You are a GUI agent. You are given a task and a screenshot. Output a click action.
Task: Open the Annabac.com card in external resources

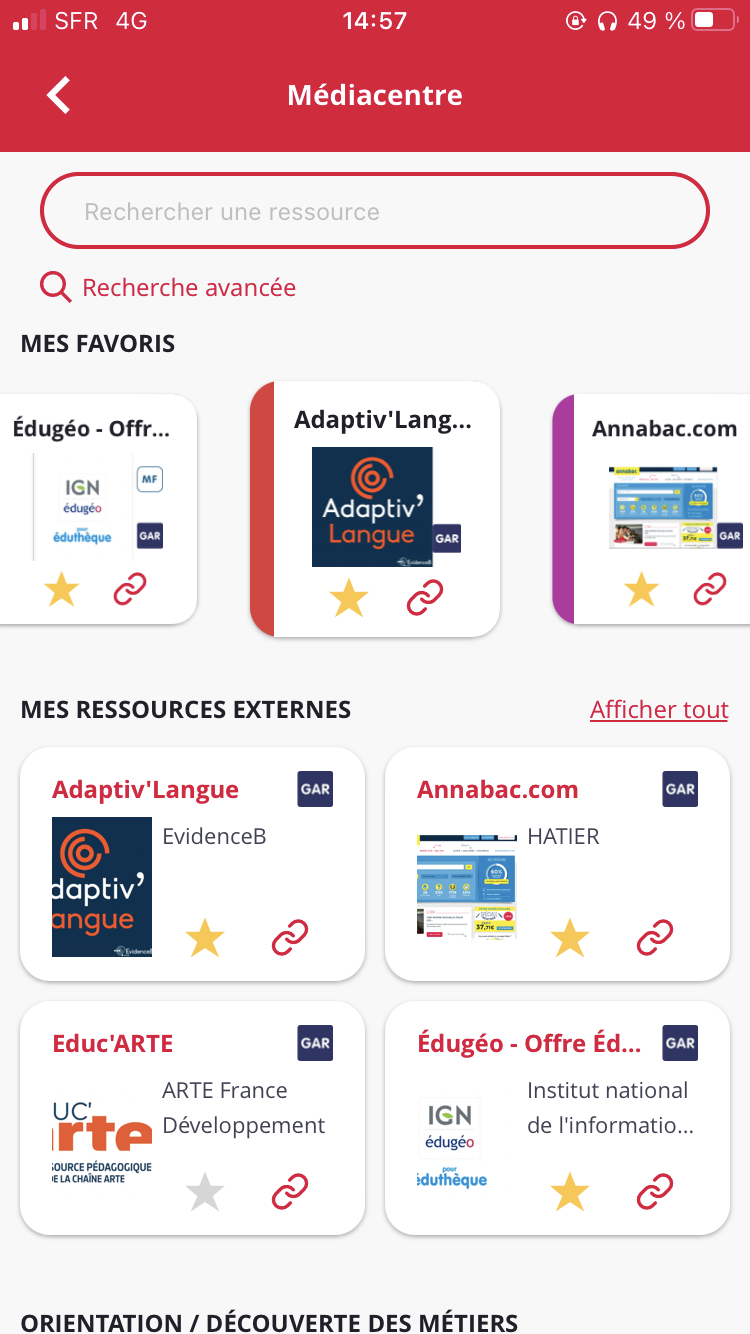click(x=497, y=790)
